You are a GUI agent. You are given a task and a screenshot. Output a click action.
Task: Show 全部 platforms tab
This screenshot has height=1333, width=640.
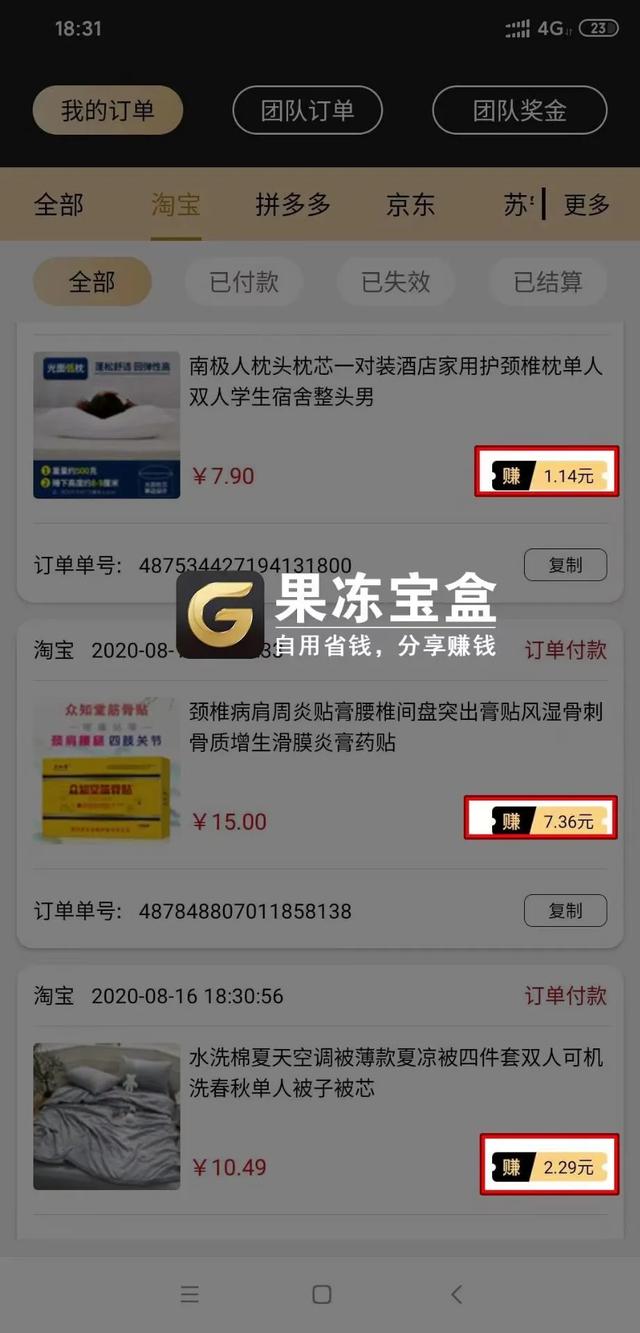pyautogui.click(x=59, y=205)
